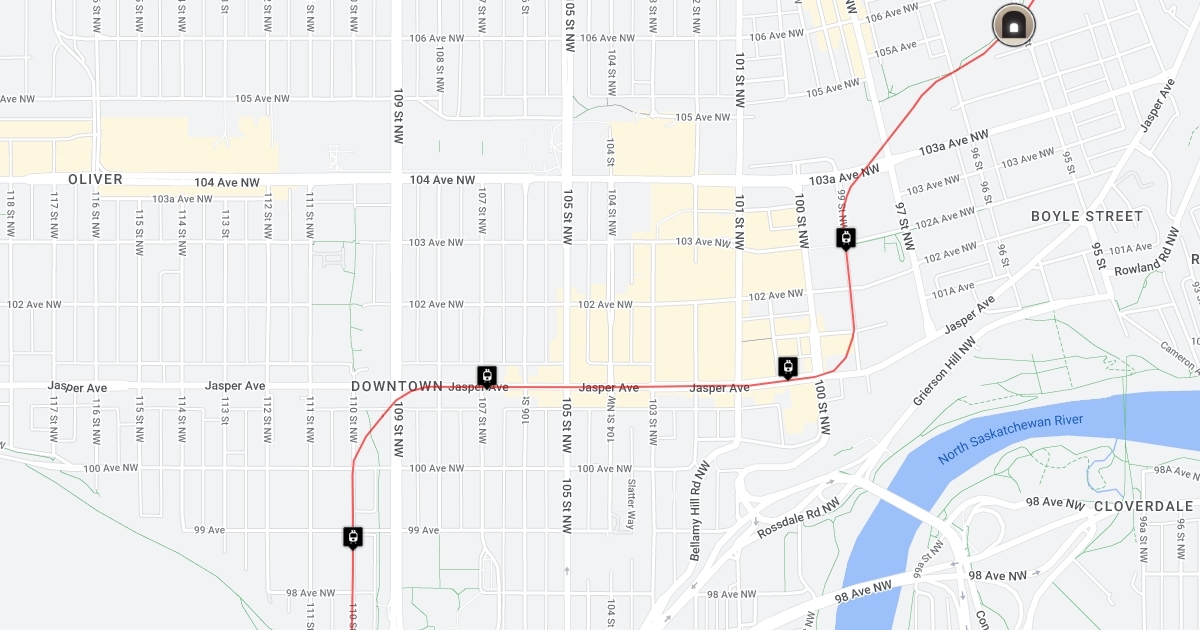
Task: Tap the station marker on Jasper Ave near 107 St
Action: point(487,376)
